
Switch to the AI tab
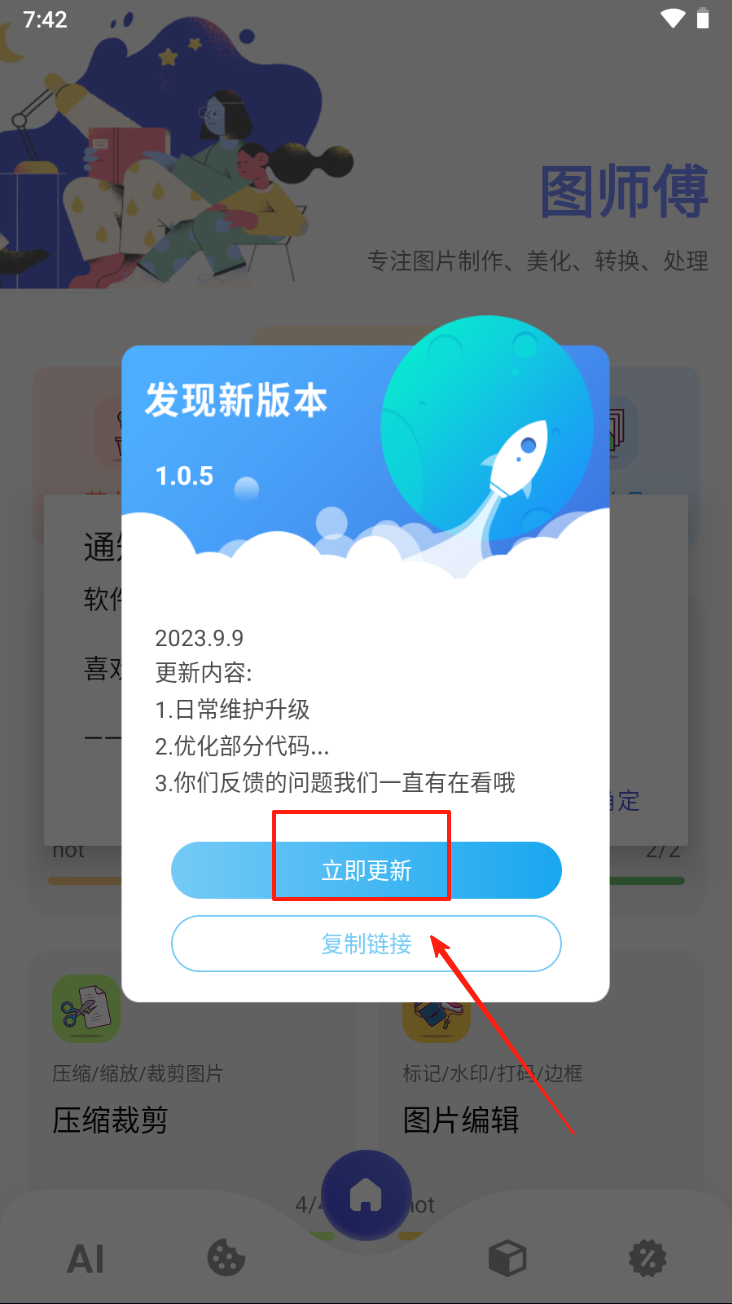click(x=86, y=1259)
